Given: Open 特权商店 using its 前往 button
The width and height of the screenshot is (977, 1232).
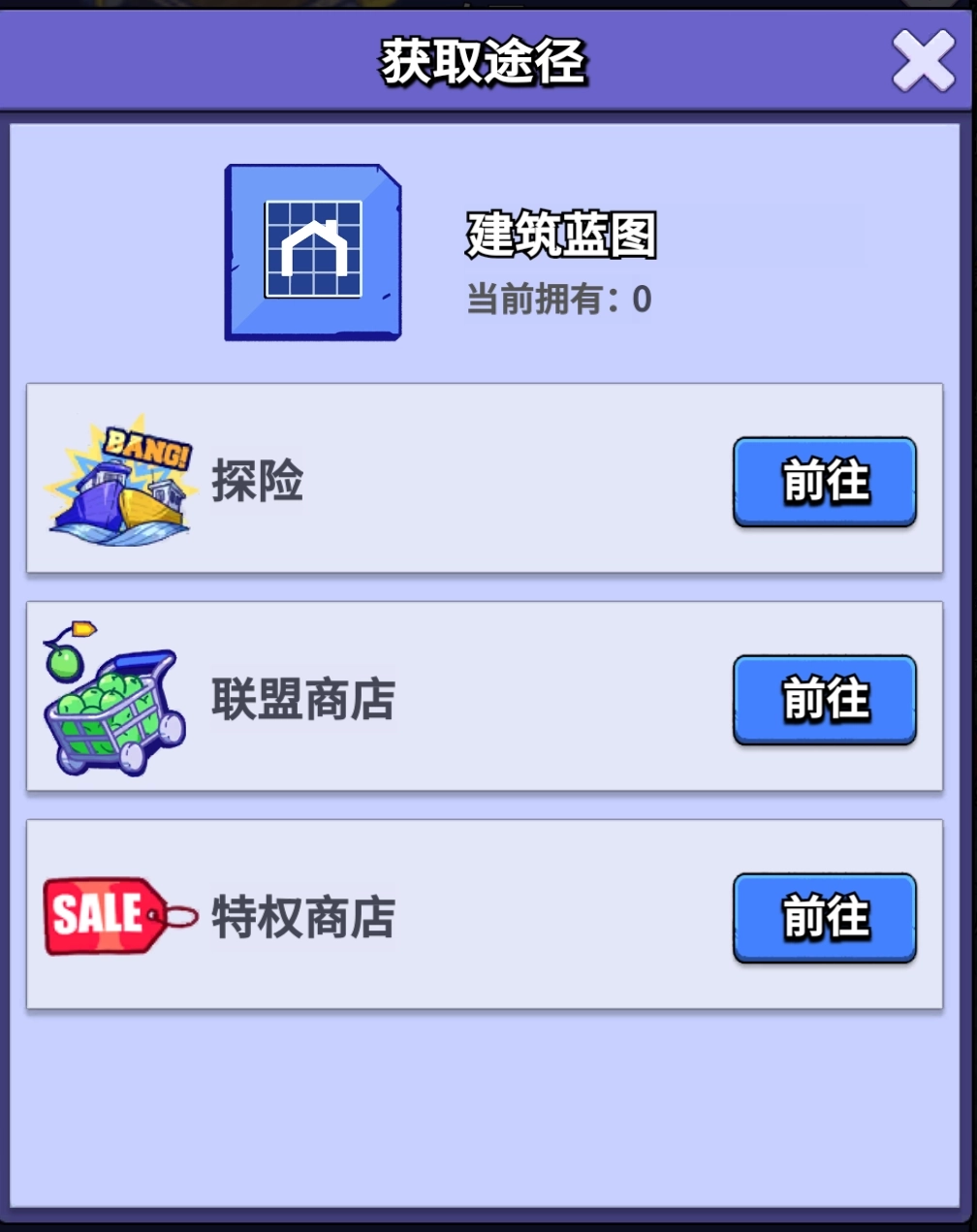Looking at the screenshot, I should click(824, 918).
